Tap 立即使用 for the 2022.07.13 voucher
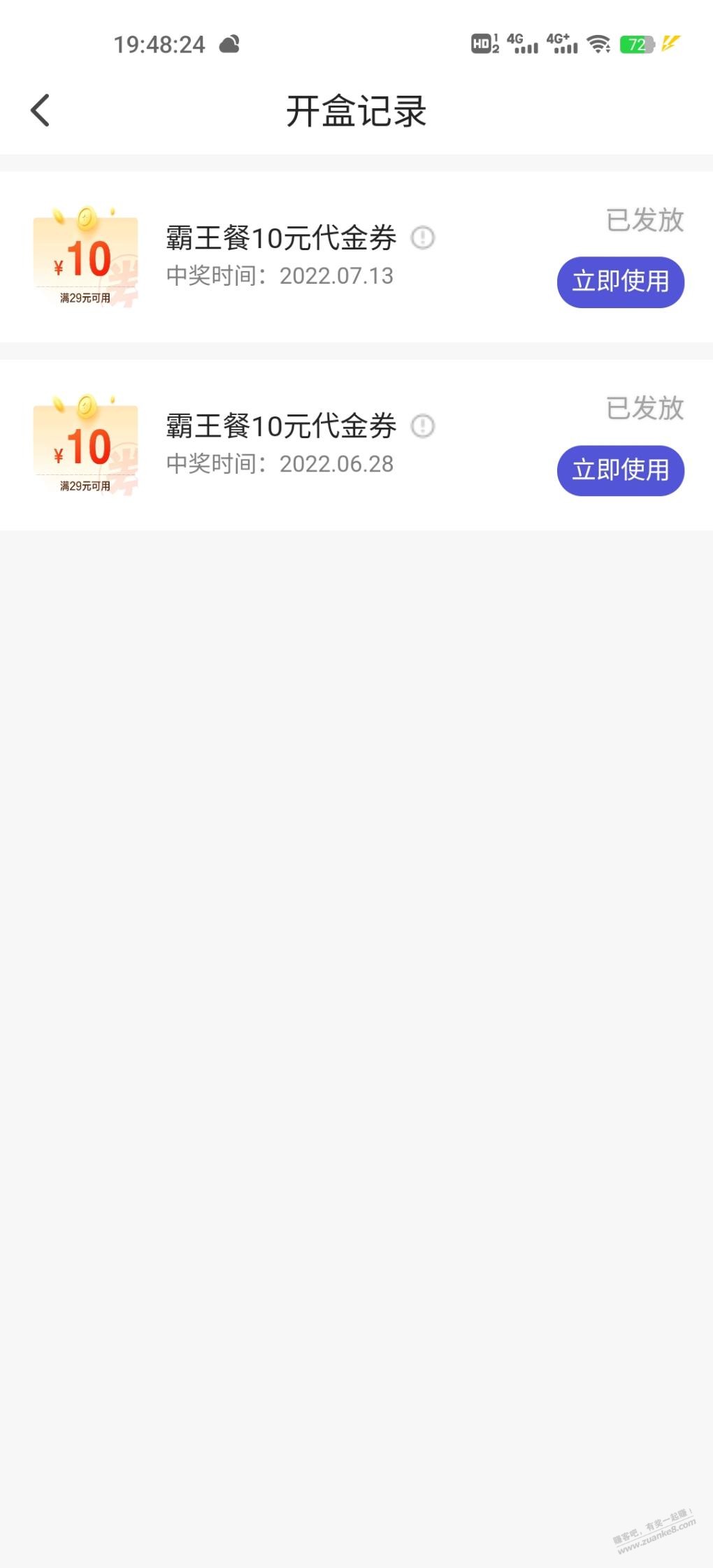This screenshot has width=713, height=1568. click(x=620, y=282)
